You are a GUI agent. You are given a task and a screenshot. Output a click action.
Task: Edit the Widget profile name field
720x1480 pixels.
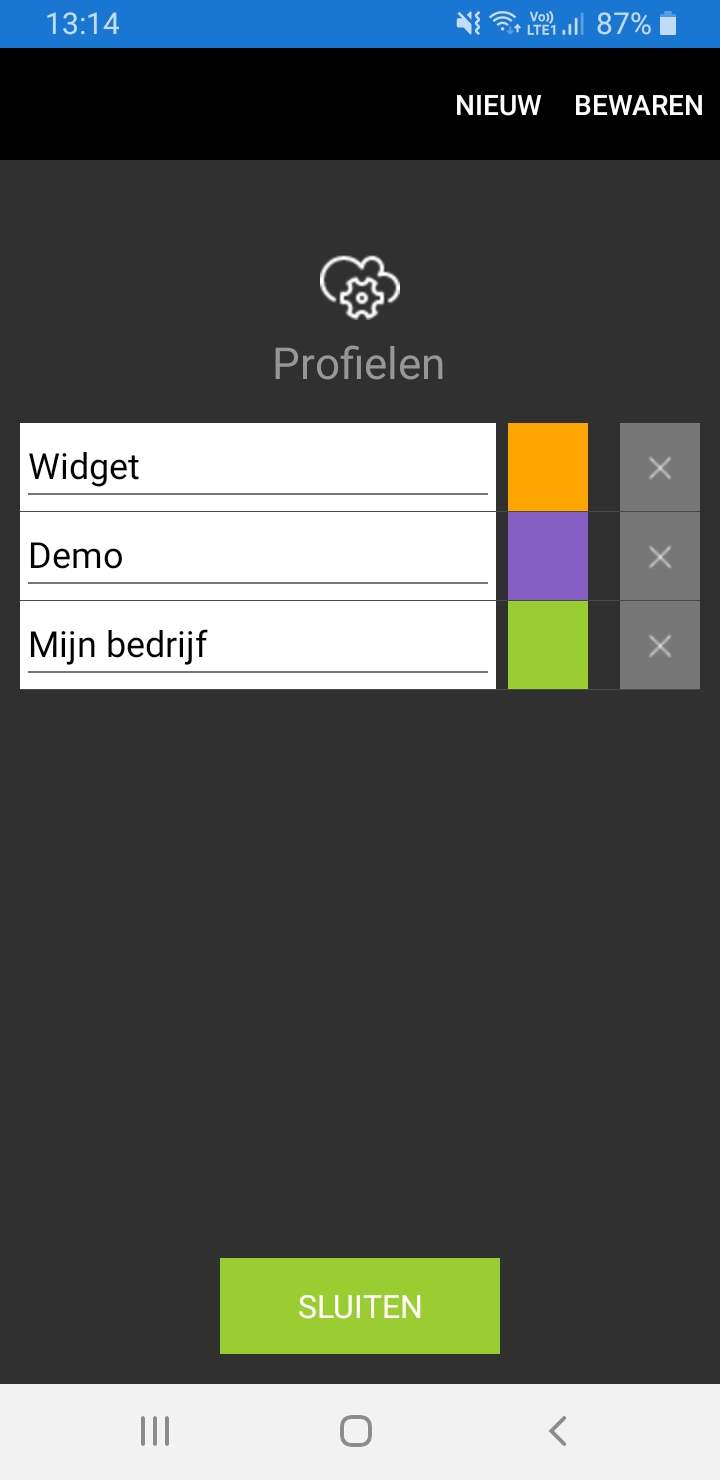[257, 467]
